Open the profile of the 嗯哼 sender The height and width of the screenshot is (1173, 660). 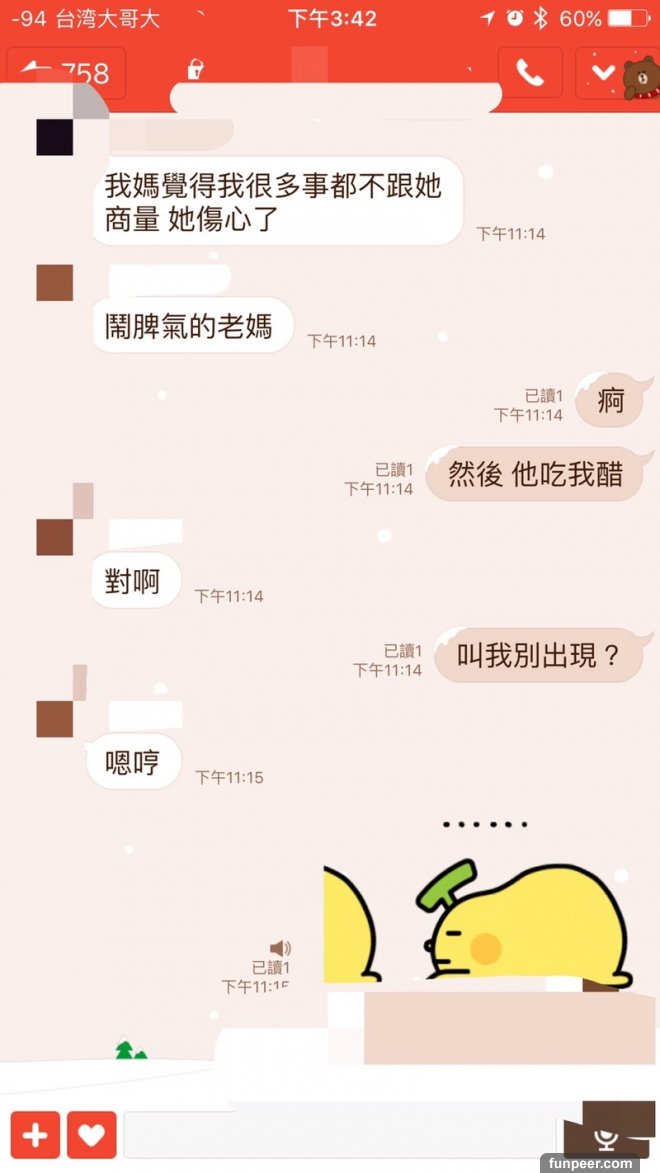coord(55,719)
